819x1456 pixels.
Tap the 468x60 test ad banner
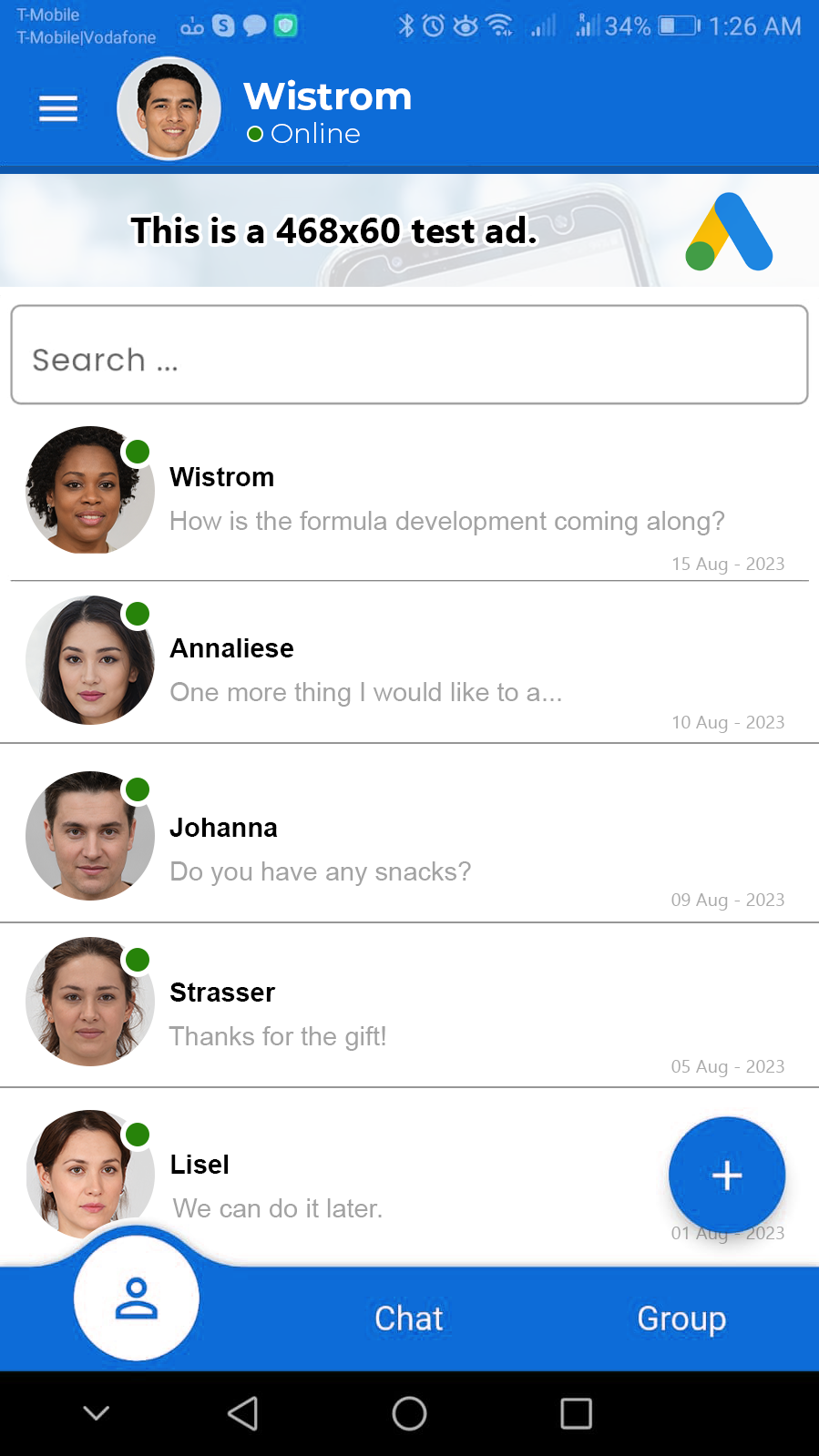click(409, 230)
